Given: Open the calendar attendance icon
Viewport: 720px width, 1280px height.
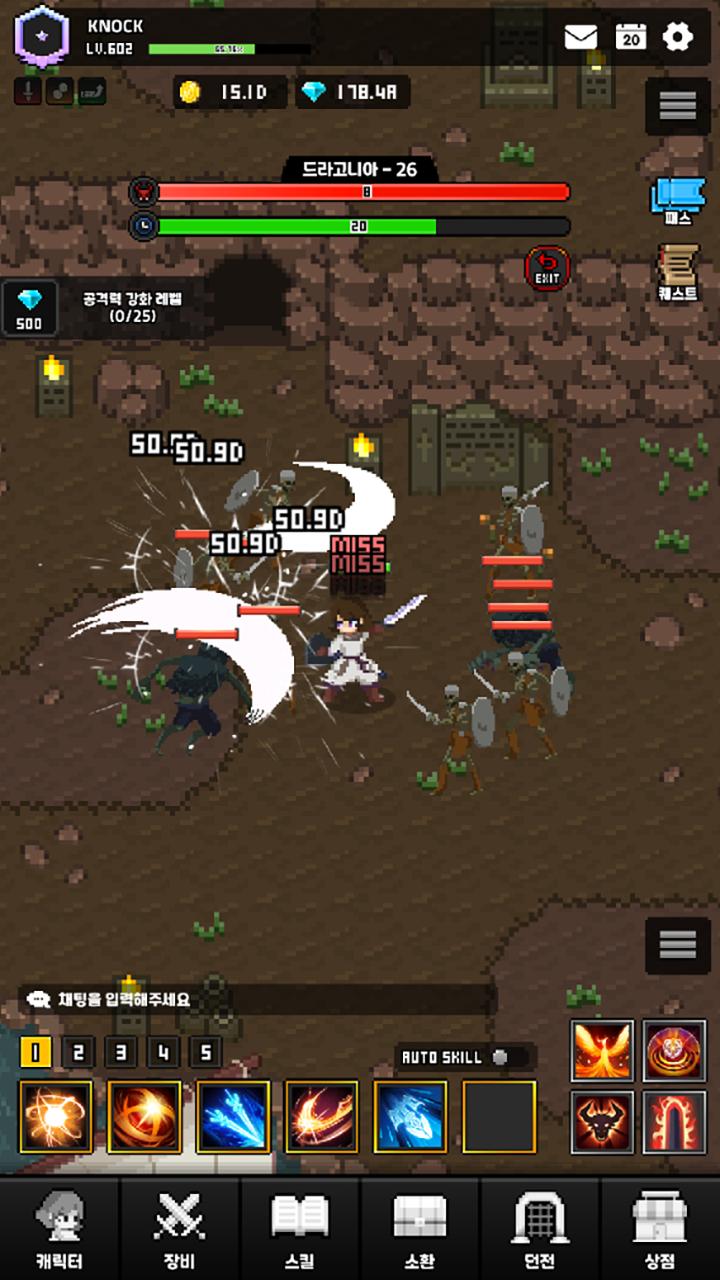Looking at the screenshot, I should 630,37.
